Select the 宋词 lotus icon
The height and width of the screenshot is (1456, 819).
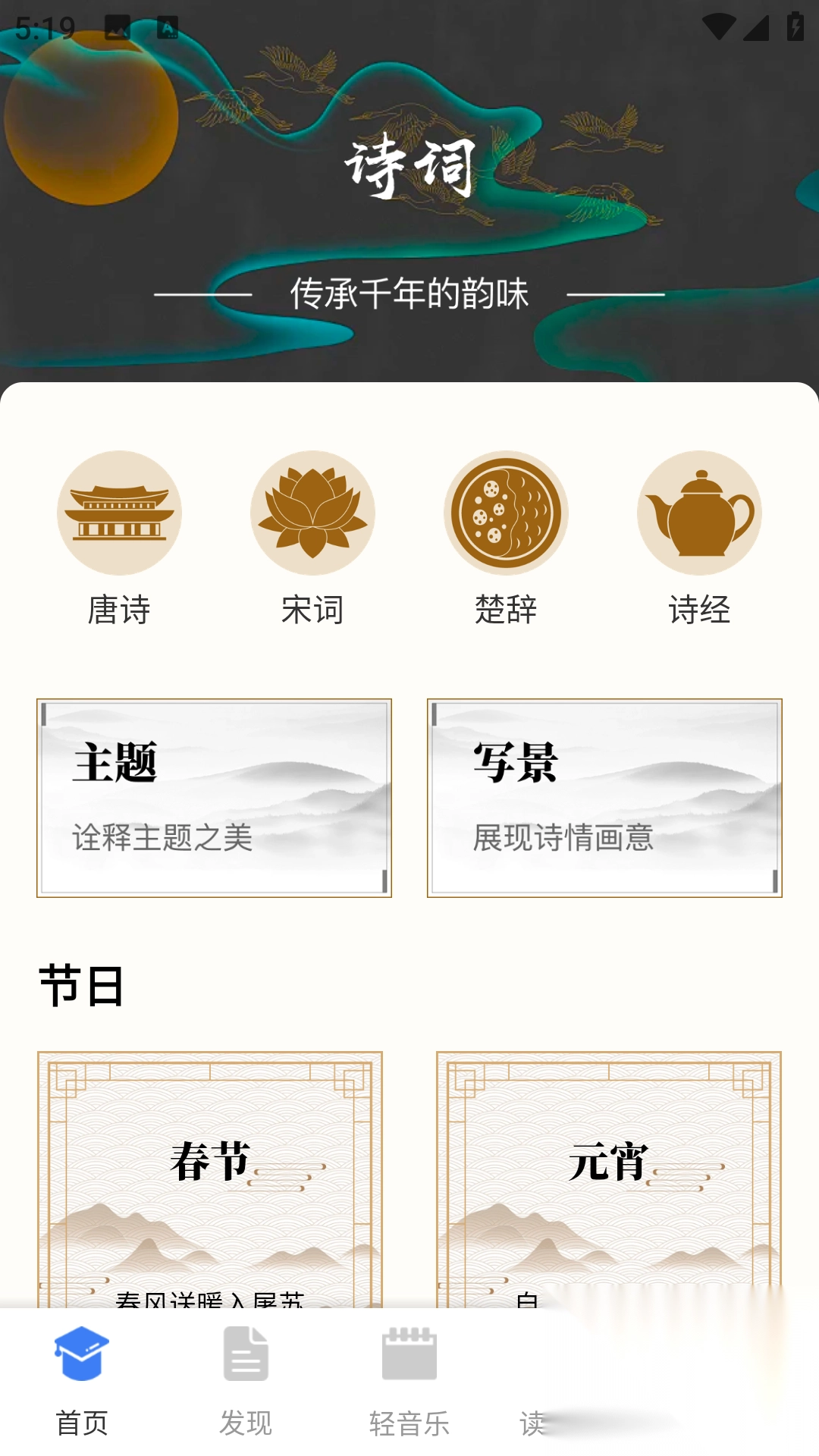point(312,513)
